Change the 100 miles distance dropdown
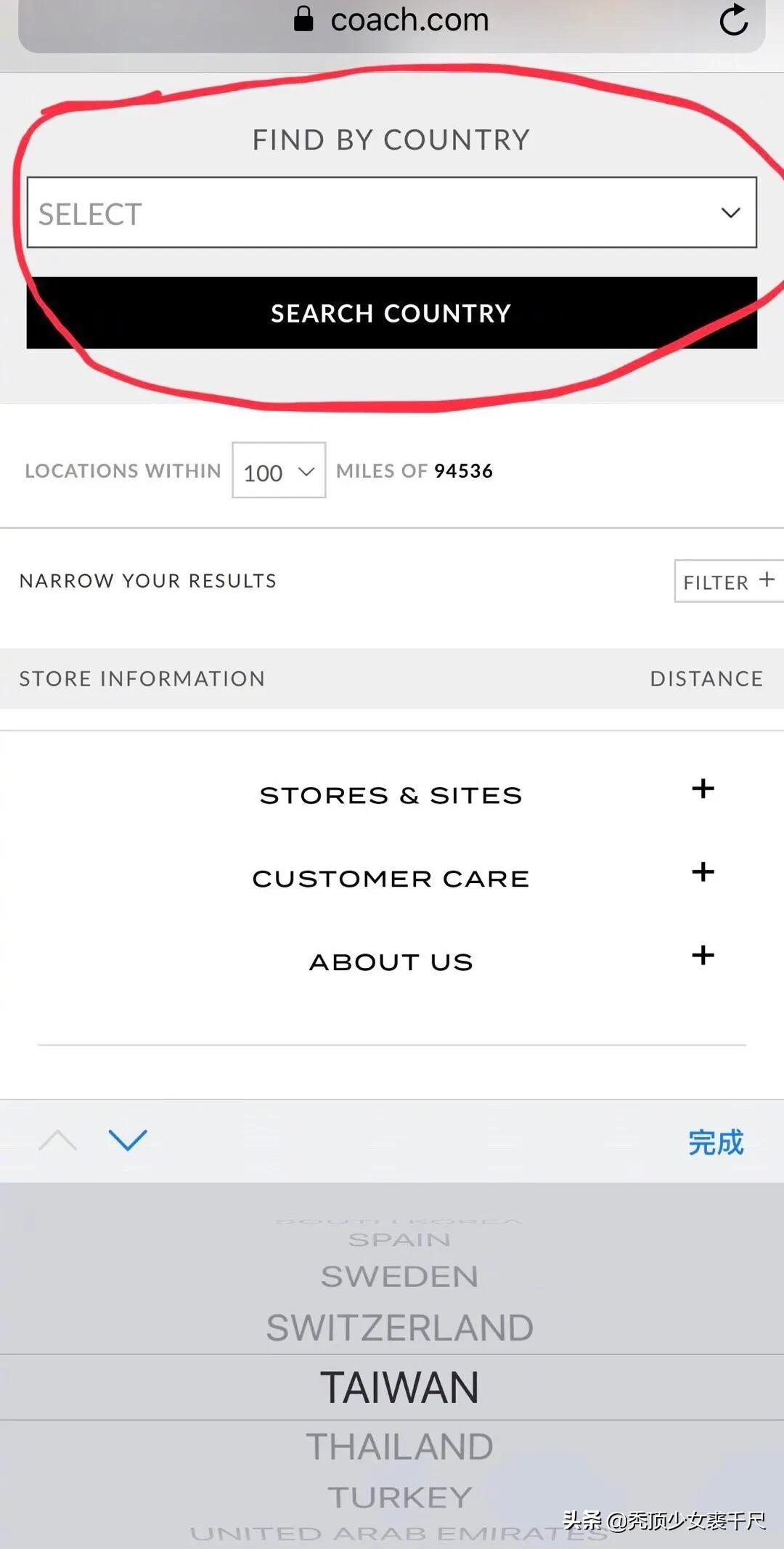Image resolution: width=784 pixels, height=1549 pixels. (x=279, y=471)
